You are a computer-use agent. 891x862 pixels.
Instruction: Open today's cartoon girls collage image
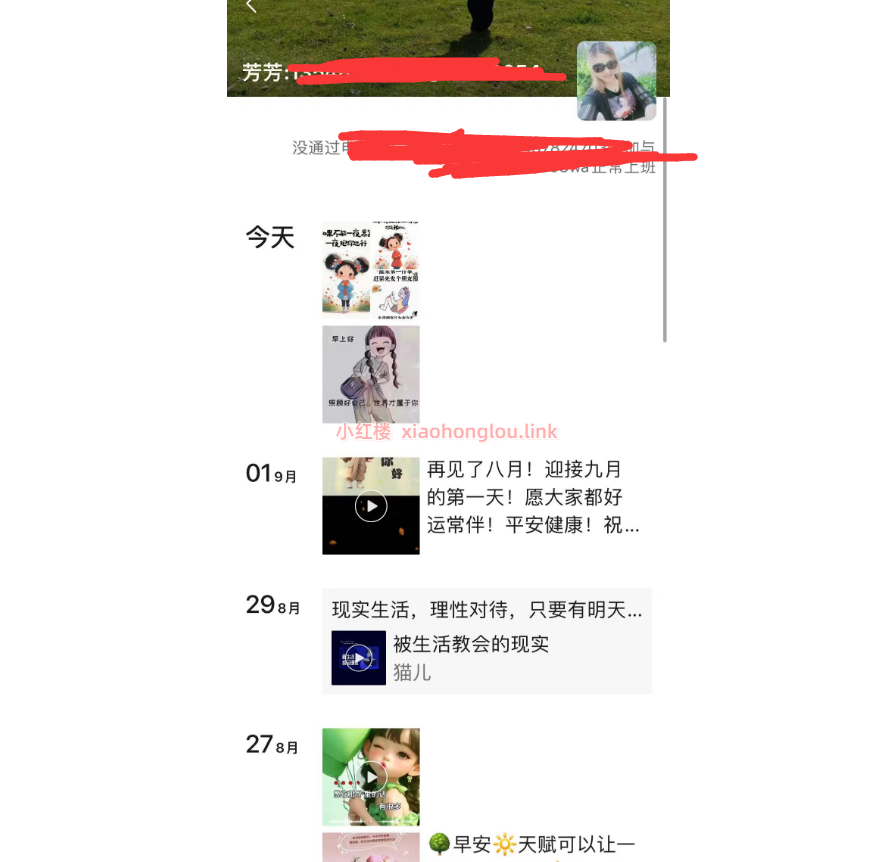[x=370, y=270]
